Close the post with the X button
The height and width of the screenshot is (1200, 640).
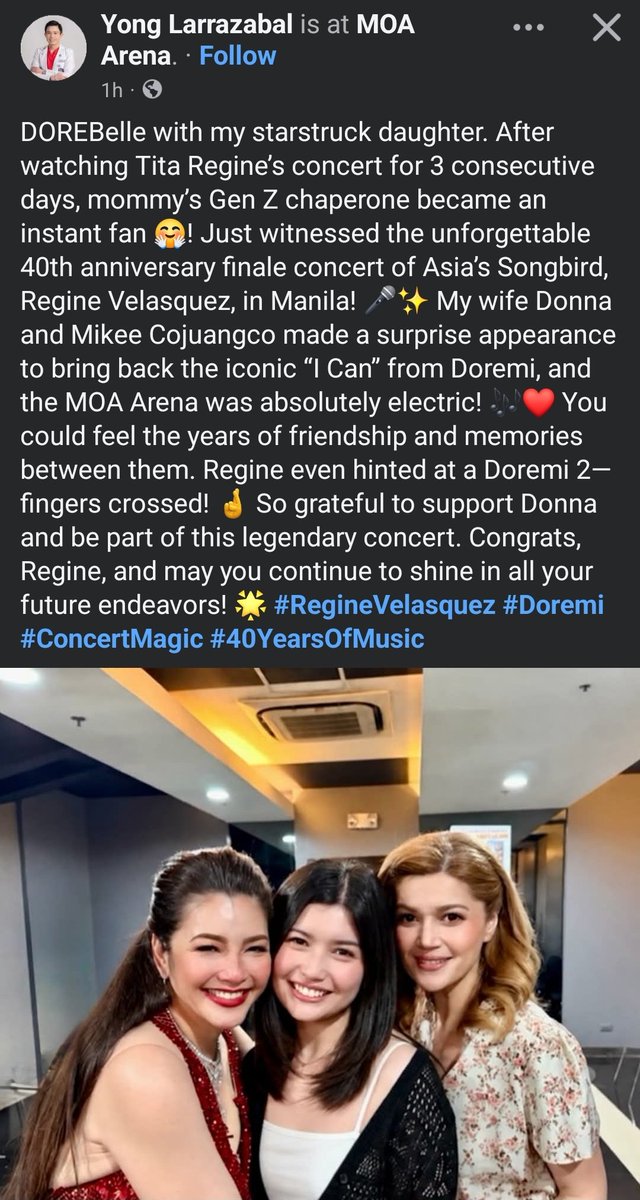(606, 29)
